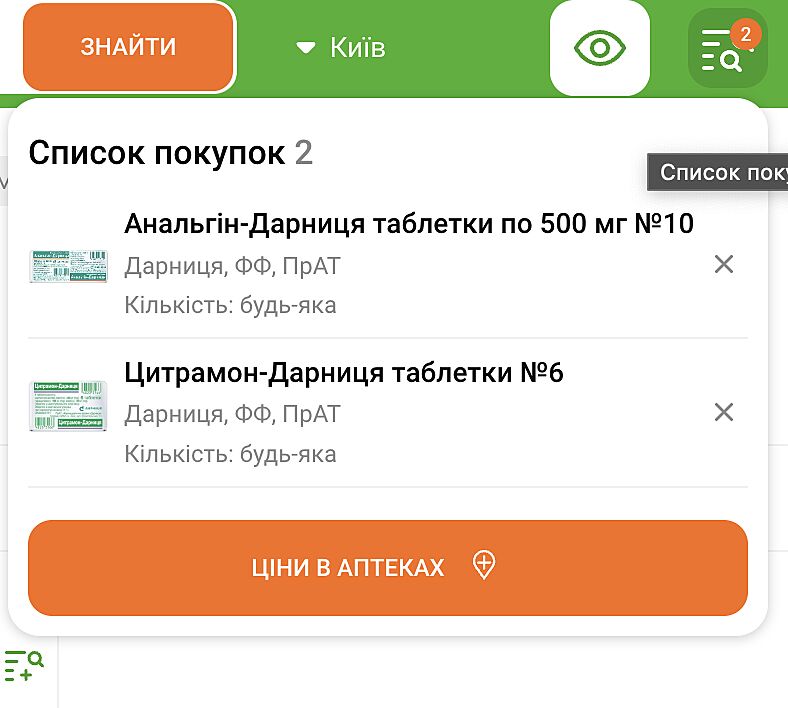Image resolution: width=788 pixels, height=708 pixels.
Task: Remove Цитрамон-Дарниця from shopping list
Action: pyautogui.click(x=724, y=412)
